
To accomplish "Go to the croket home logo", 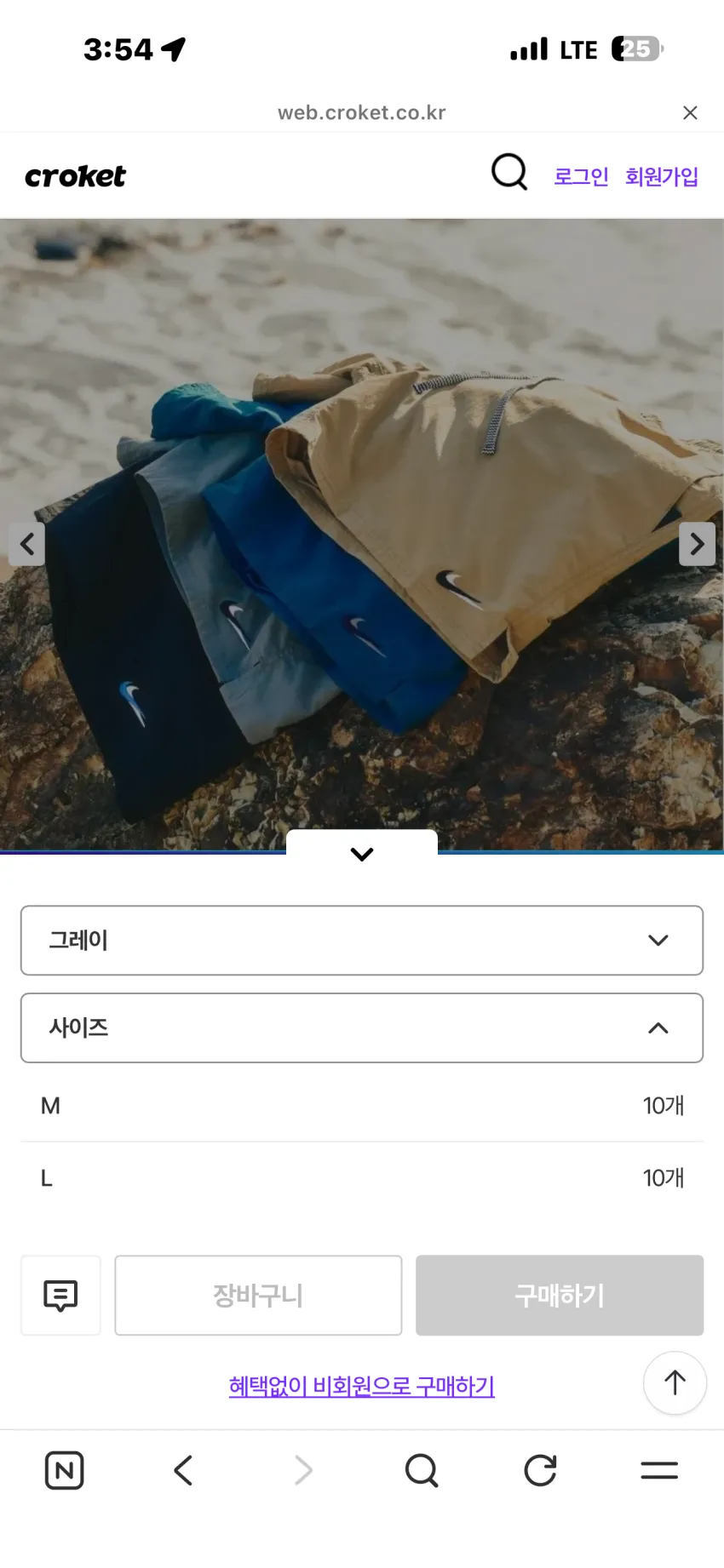I will coord(75,176).
